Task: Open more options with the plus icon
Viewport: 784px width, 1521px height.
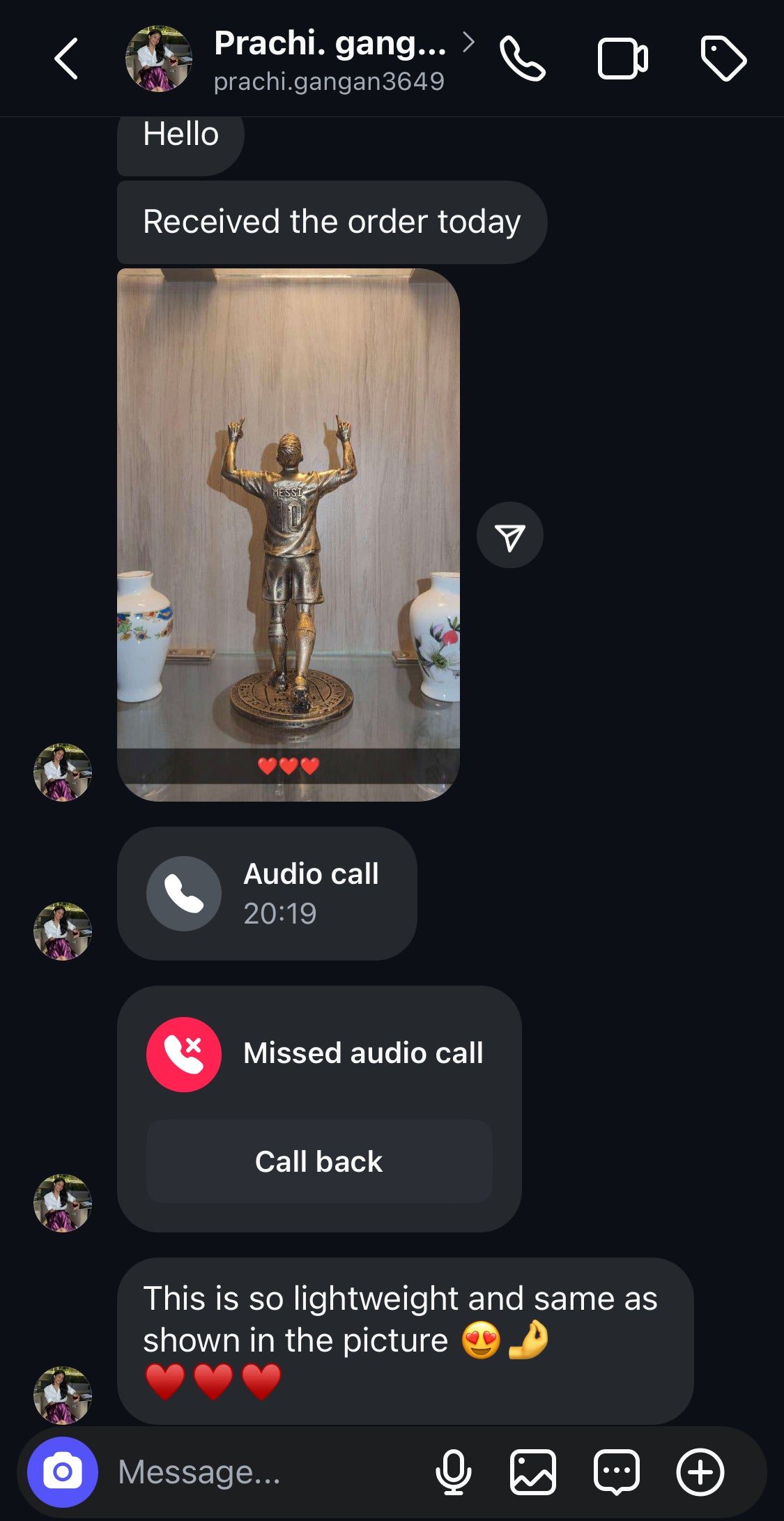Action: tap(700, 1472)
